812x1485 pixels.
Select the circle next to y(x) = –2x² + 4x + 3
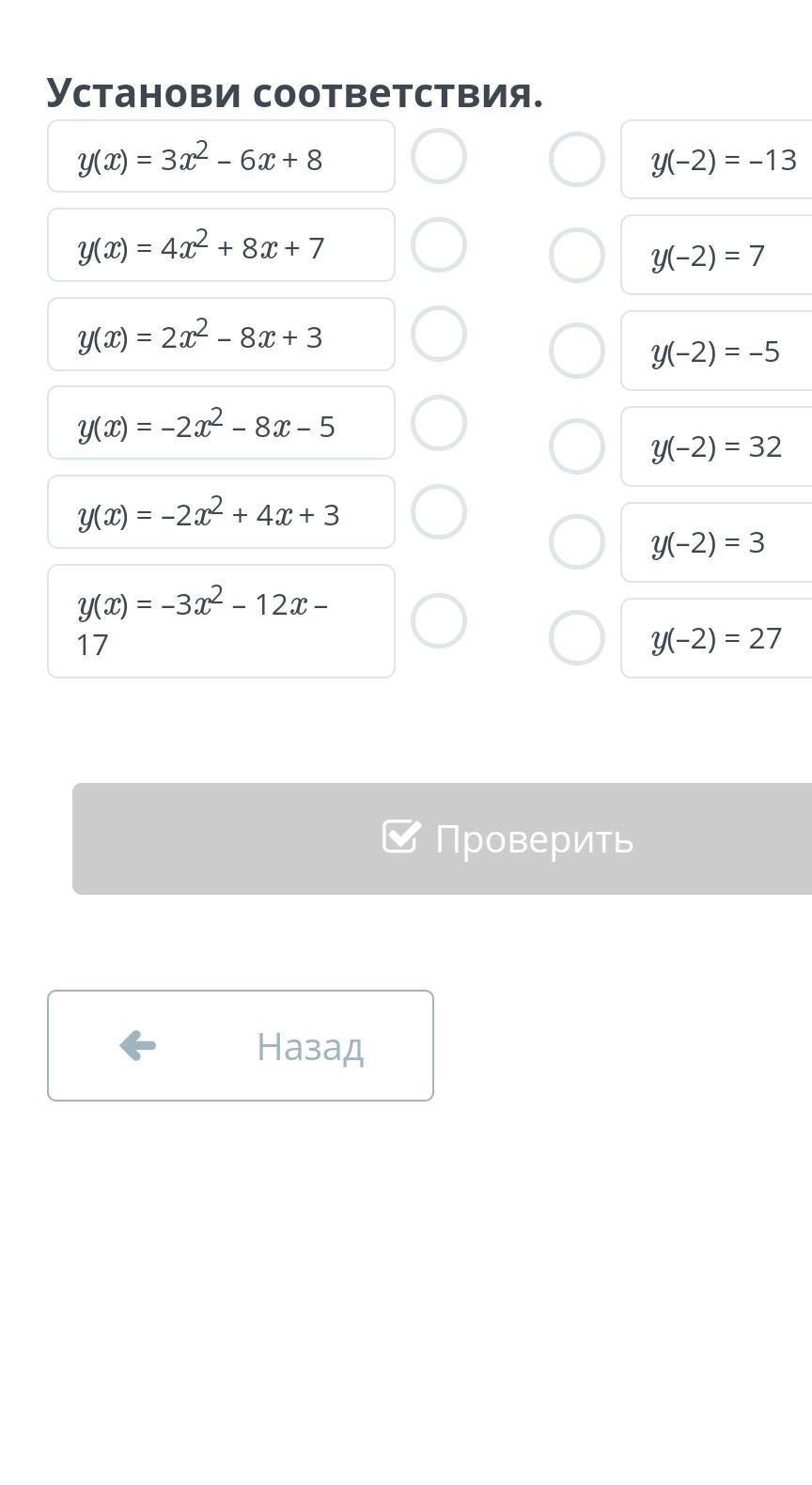coord(439,512)
